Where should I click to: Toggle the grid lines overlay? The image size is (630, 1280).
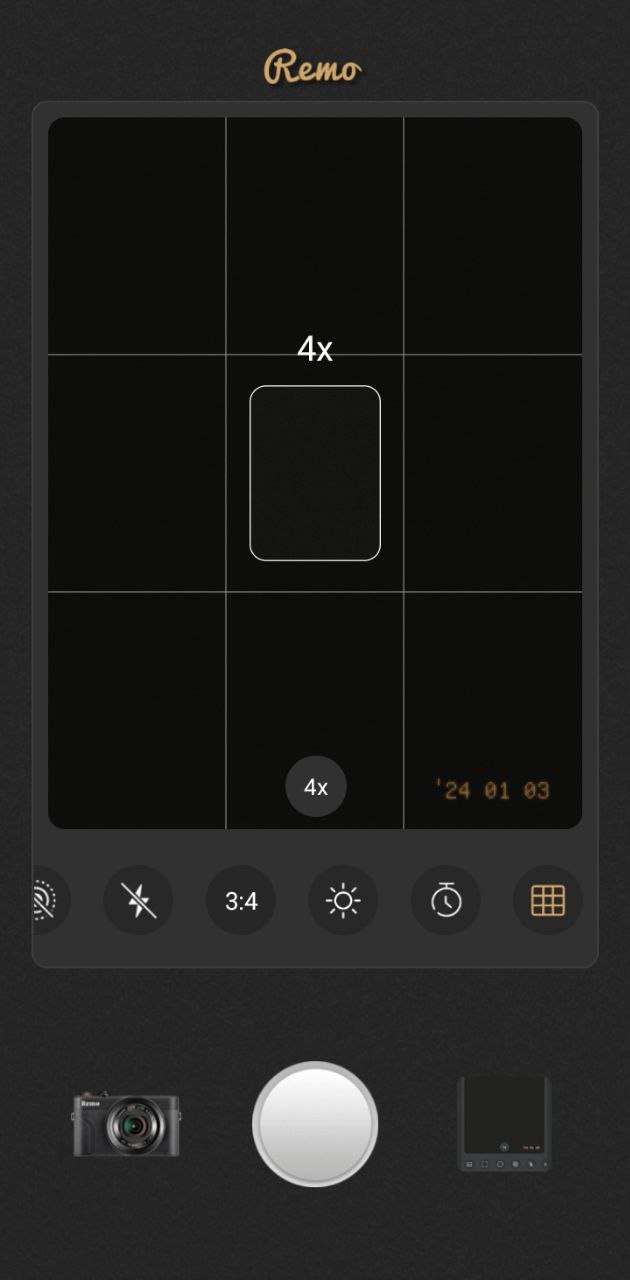coord(547,900)
